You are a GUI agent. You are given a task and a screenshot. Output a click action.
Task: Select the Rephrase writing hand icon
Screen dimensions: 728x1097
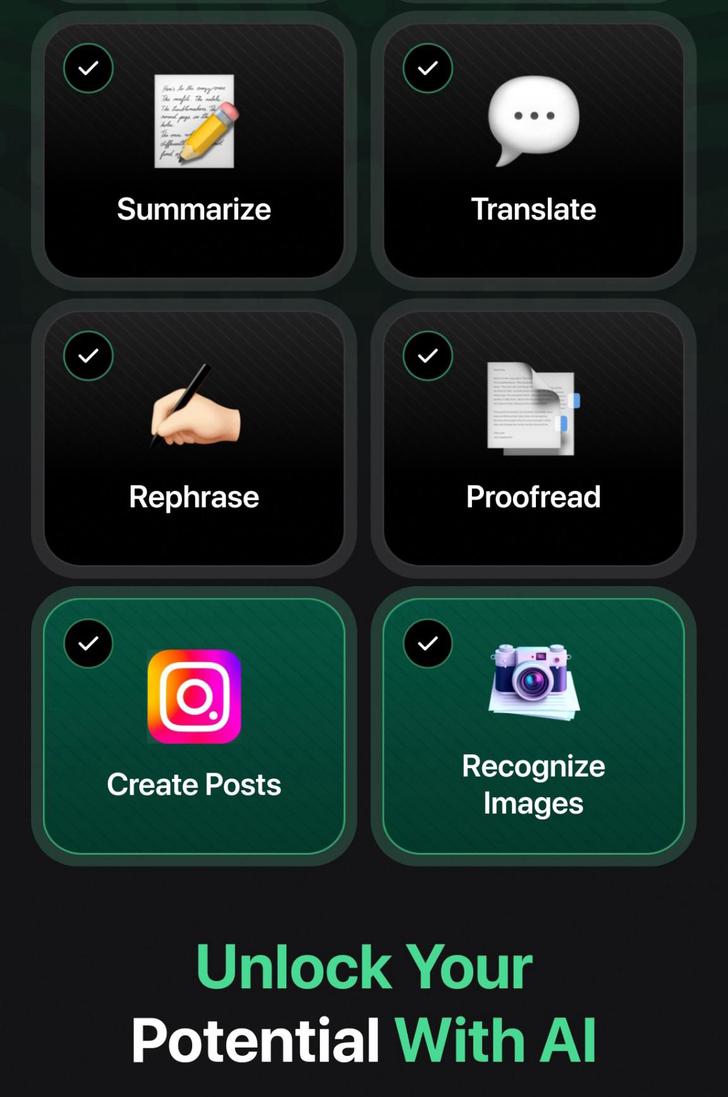[193, 410]
